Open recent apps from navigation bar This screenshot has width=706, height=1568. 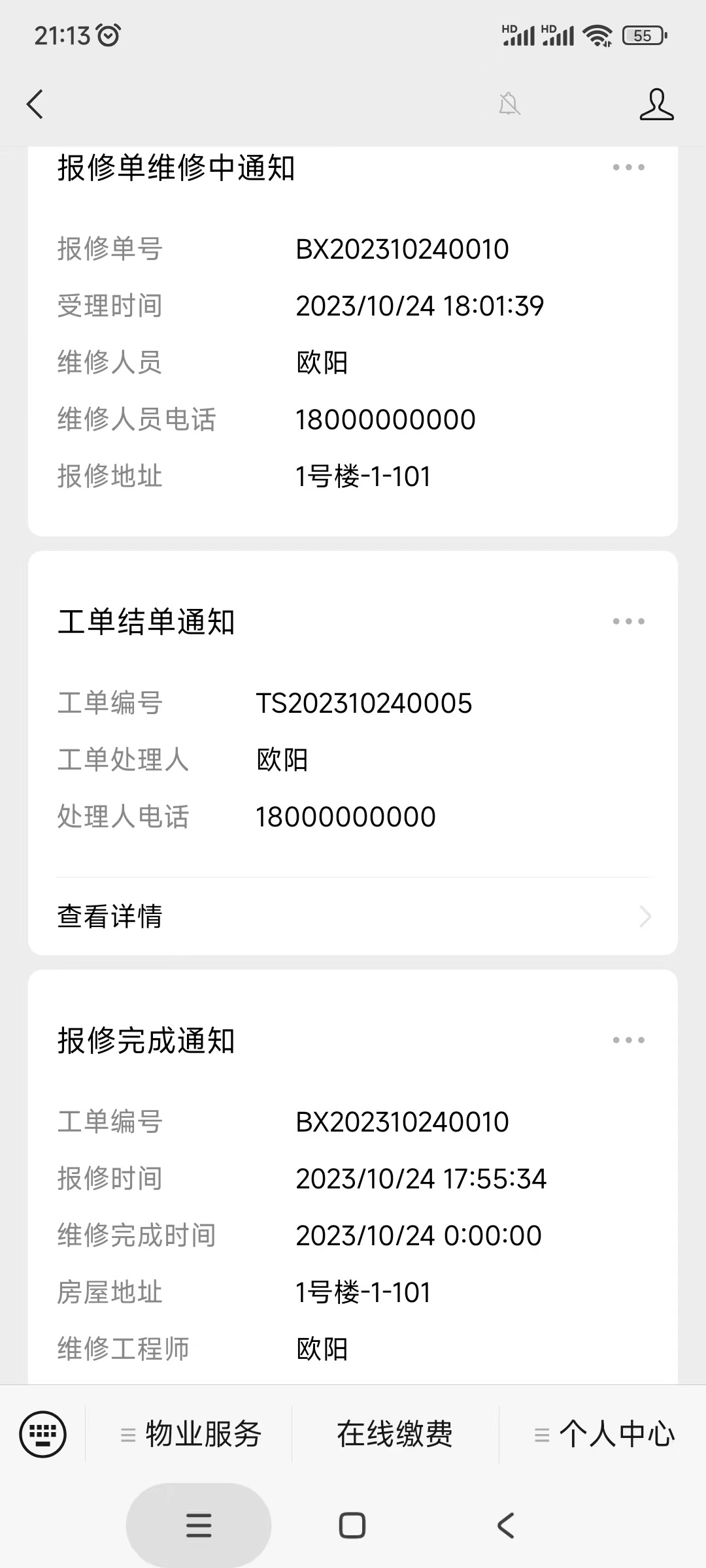199,1526
